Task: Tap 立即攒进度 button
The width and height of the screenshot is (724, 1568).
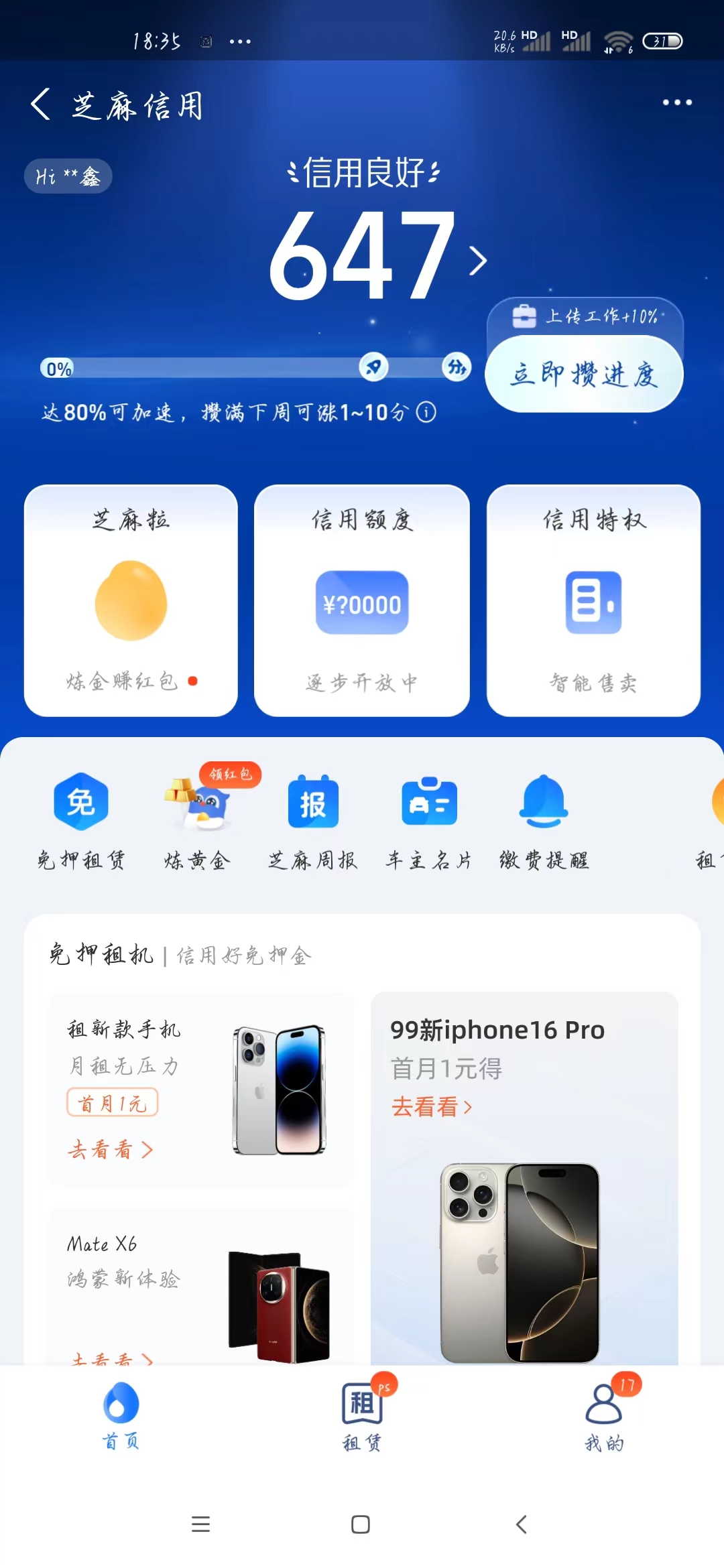Action: pos(584,374)
